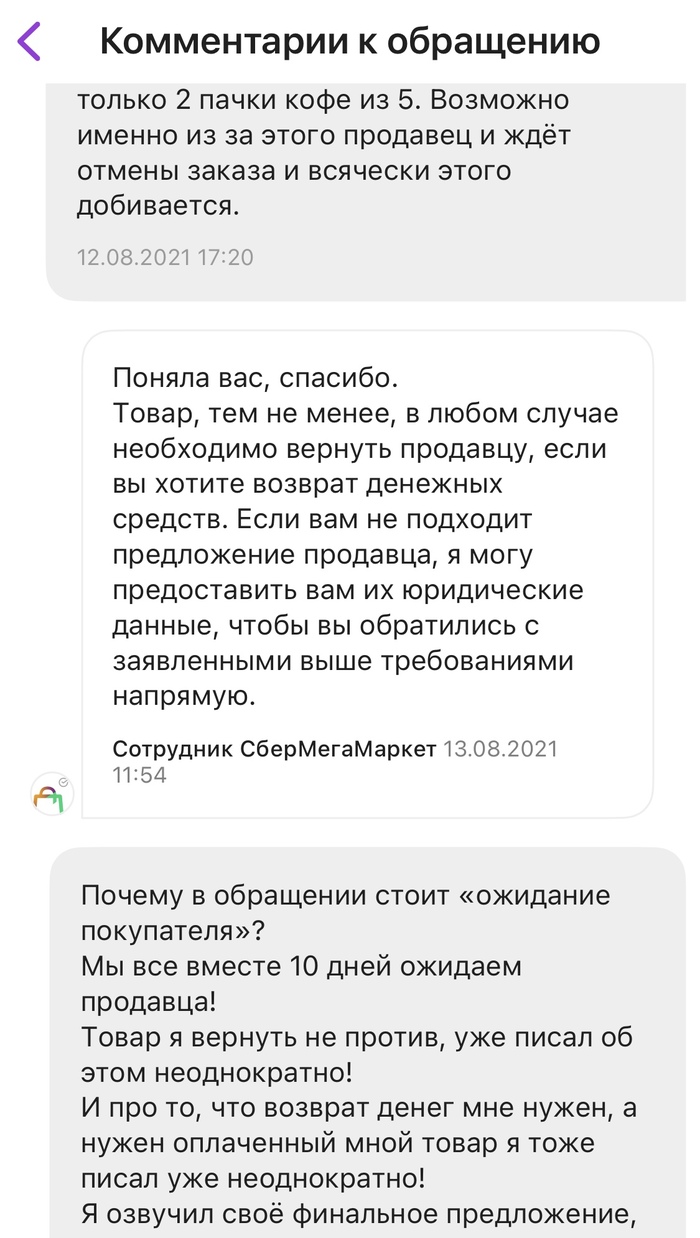This screenshot has height=1238, width=700.
Task: Go back from the comments screen
Action: (x=30, y=41)
